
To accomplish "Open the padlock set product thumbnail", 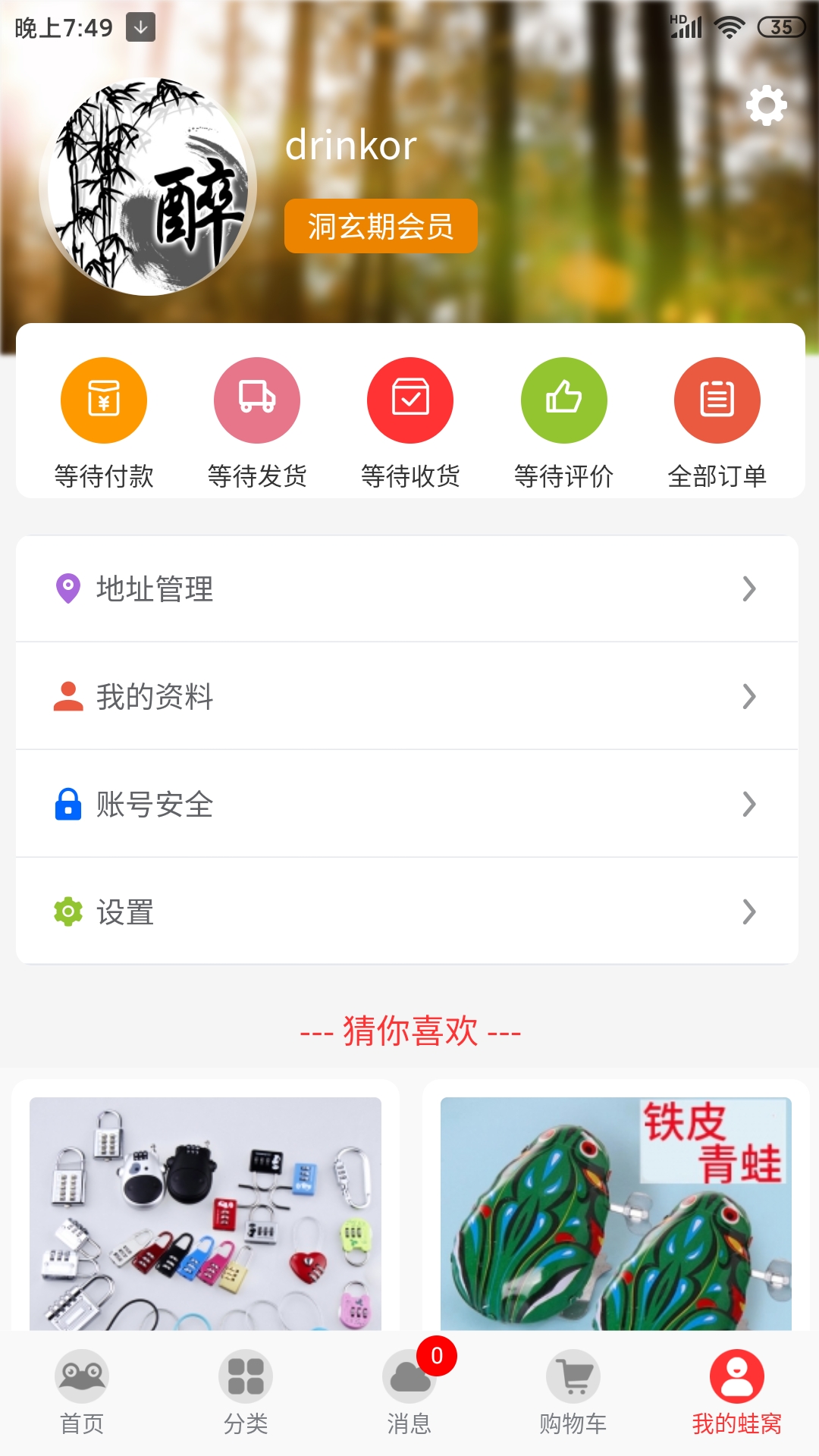I will pyautogui.click(x=205, y=1213).
